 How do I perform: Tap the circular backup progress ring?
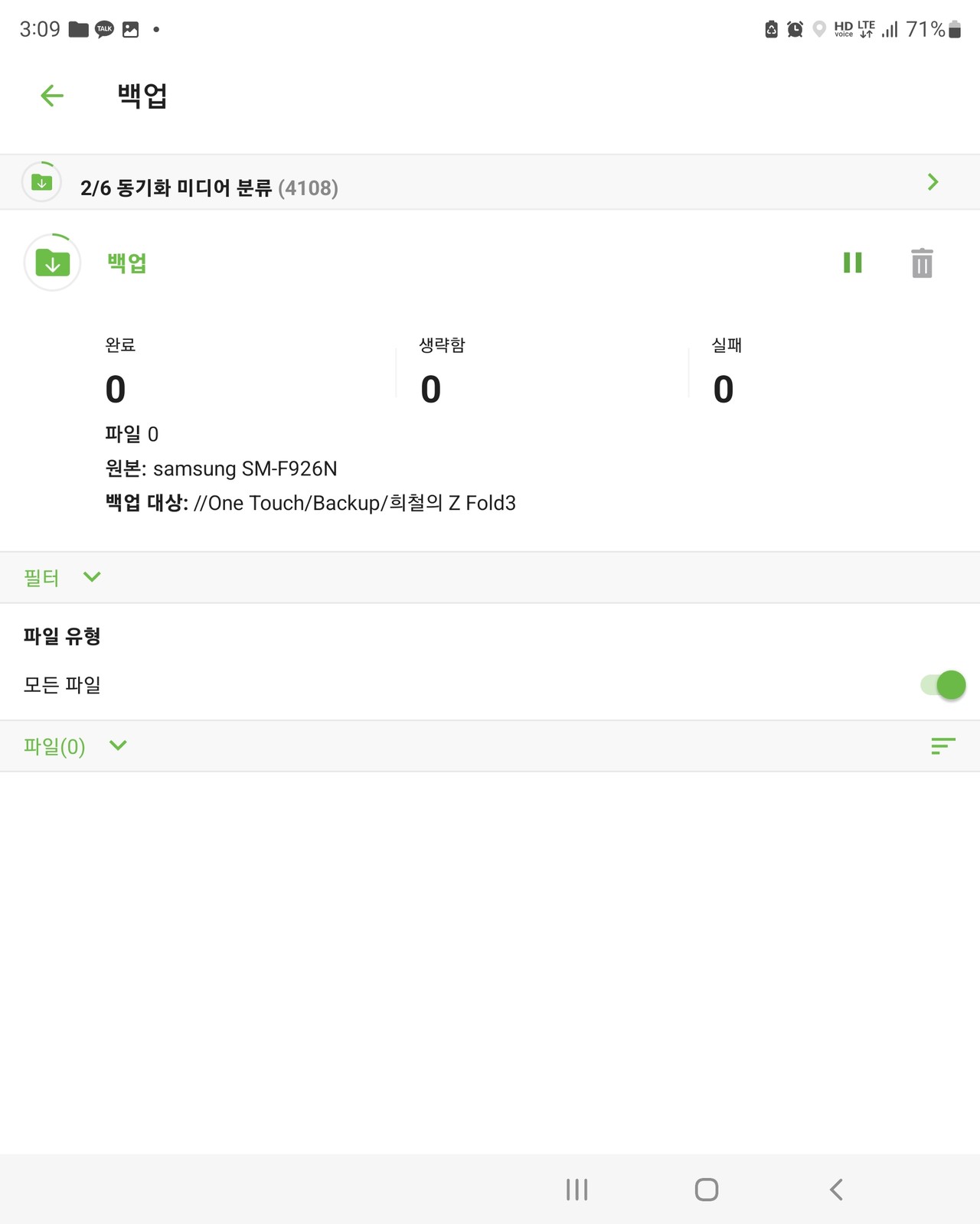[51, 262]
